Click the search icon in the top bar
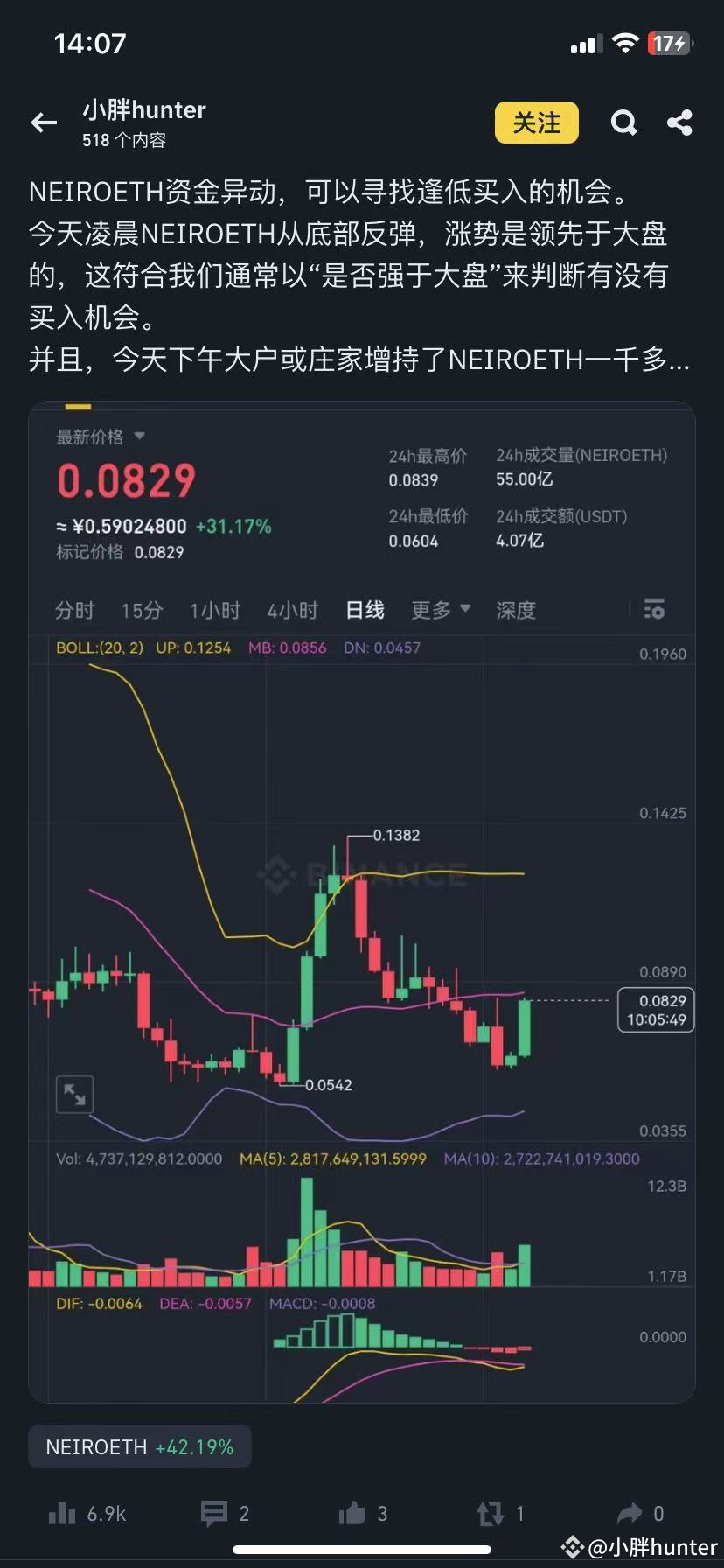724x1568 pixels. pos(624,123)
